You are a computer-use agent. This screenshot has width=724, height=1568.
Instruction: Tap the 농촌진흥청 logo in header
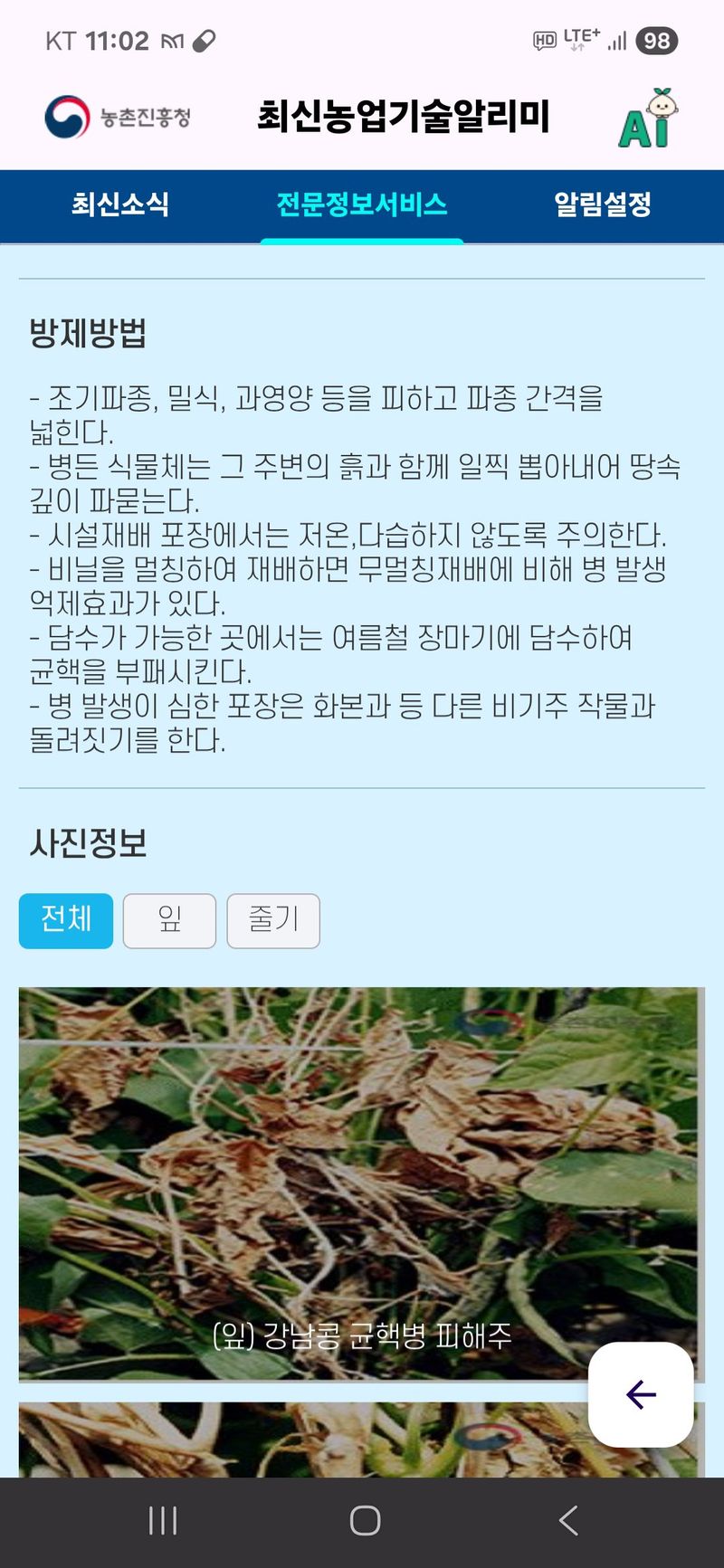119,117
